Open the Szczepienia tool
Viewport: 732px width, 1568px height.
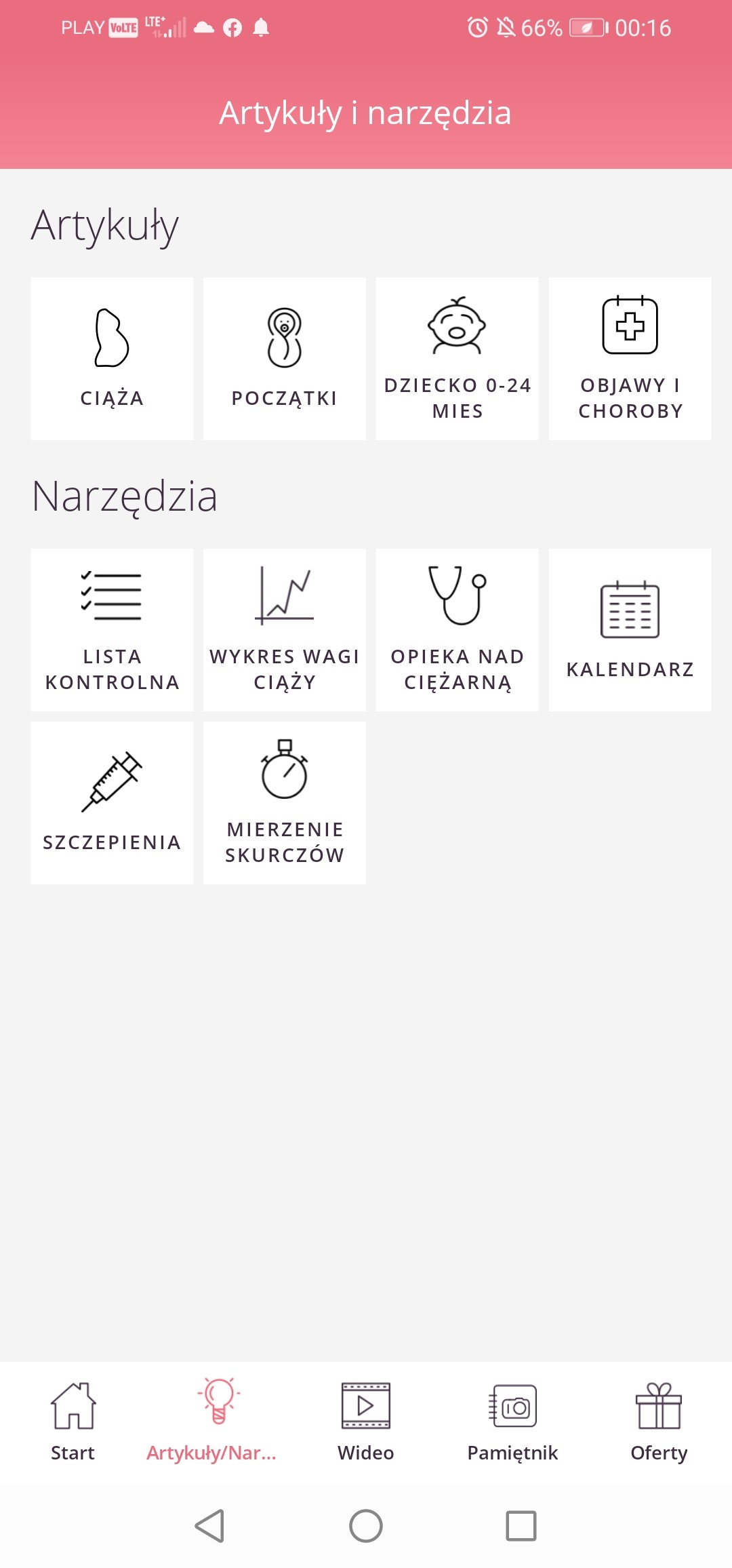pyautogui.click(x=112, y=803)
